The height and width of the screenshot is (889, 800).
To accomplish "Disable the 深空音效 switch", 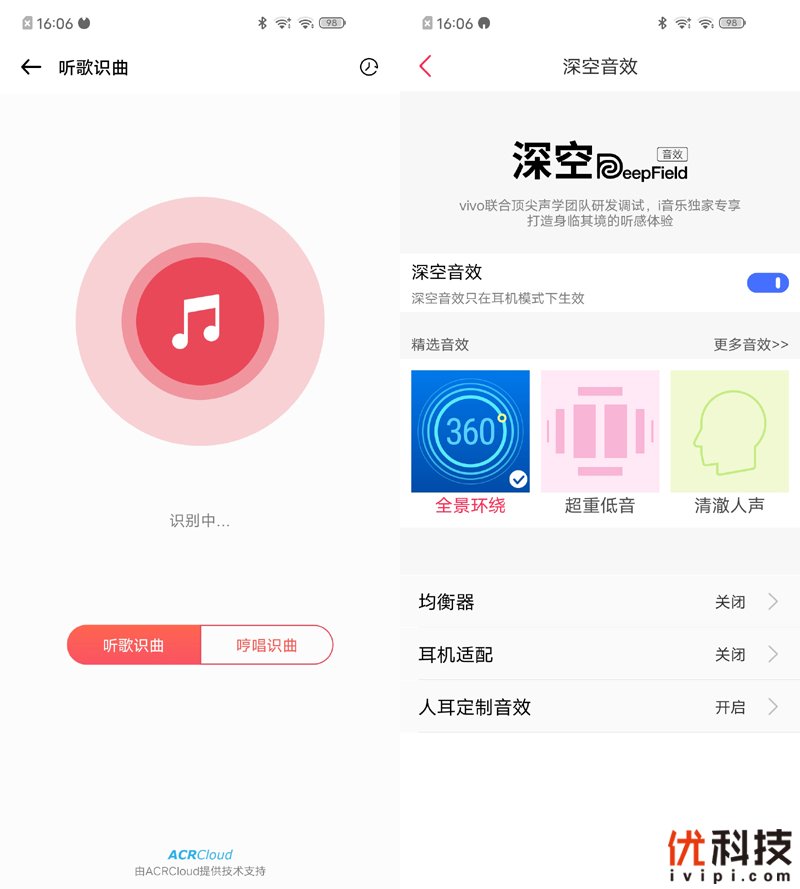I will [x=767, y=283].
